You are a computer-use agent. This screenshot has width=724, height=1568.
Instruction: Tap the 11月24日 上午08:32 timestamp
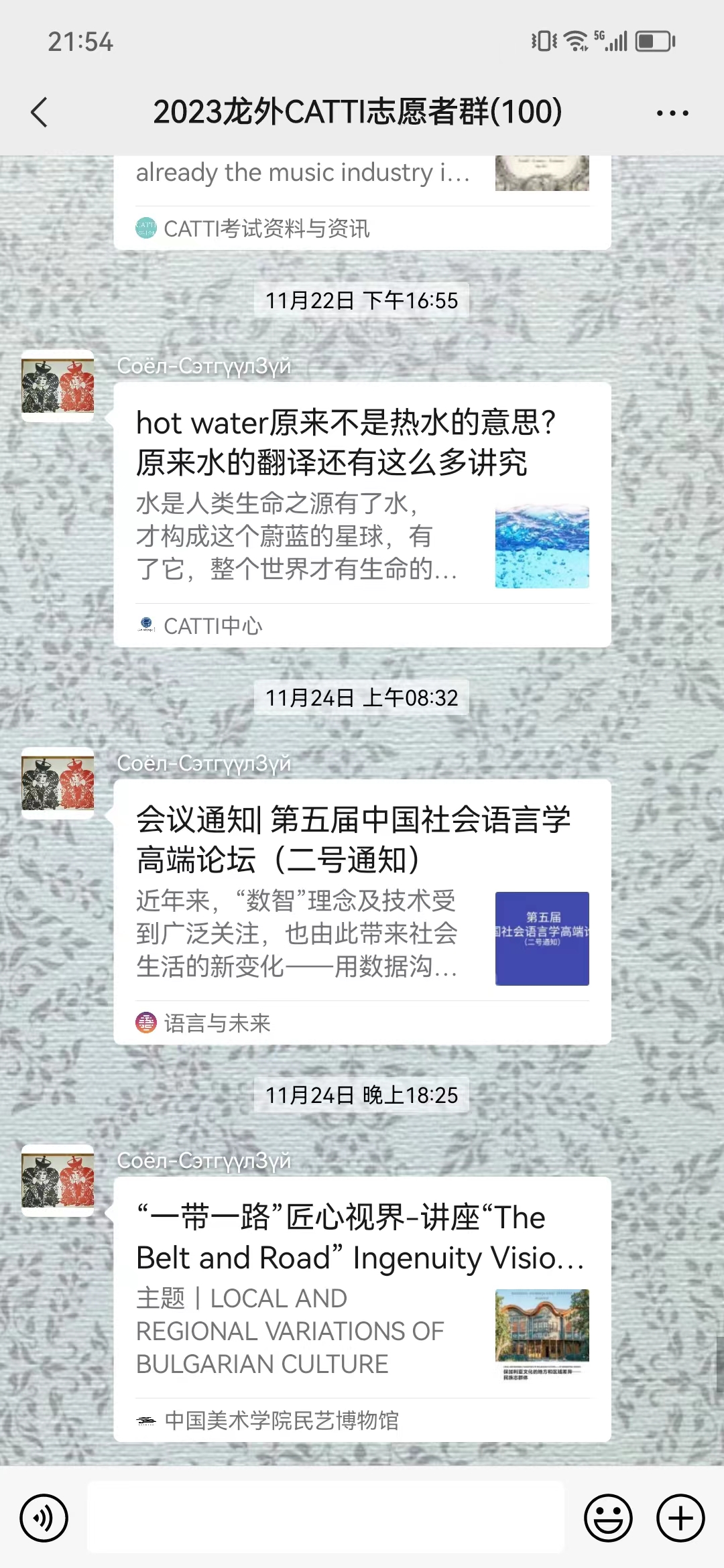(x=362, y=698)
